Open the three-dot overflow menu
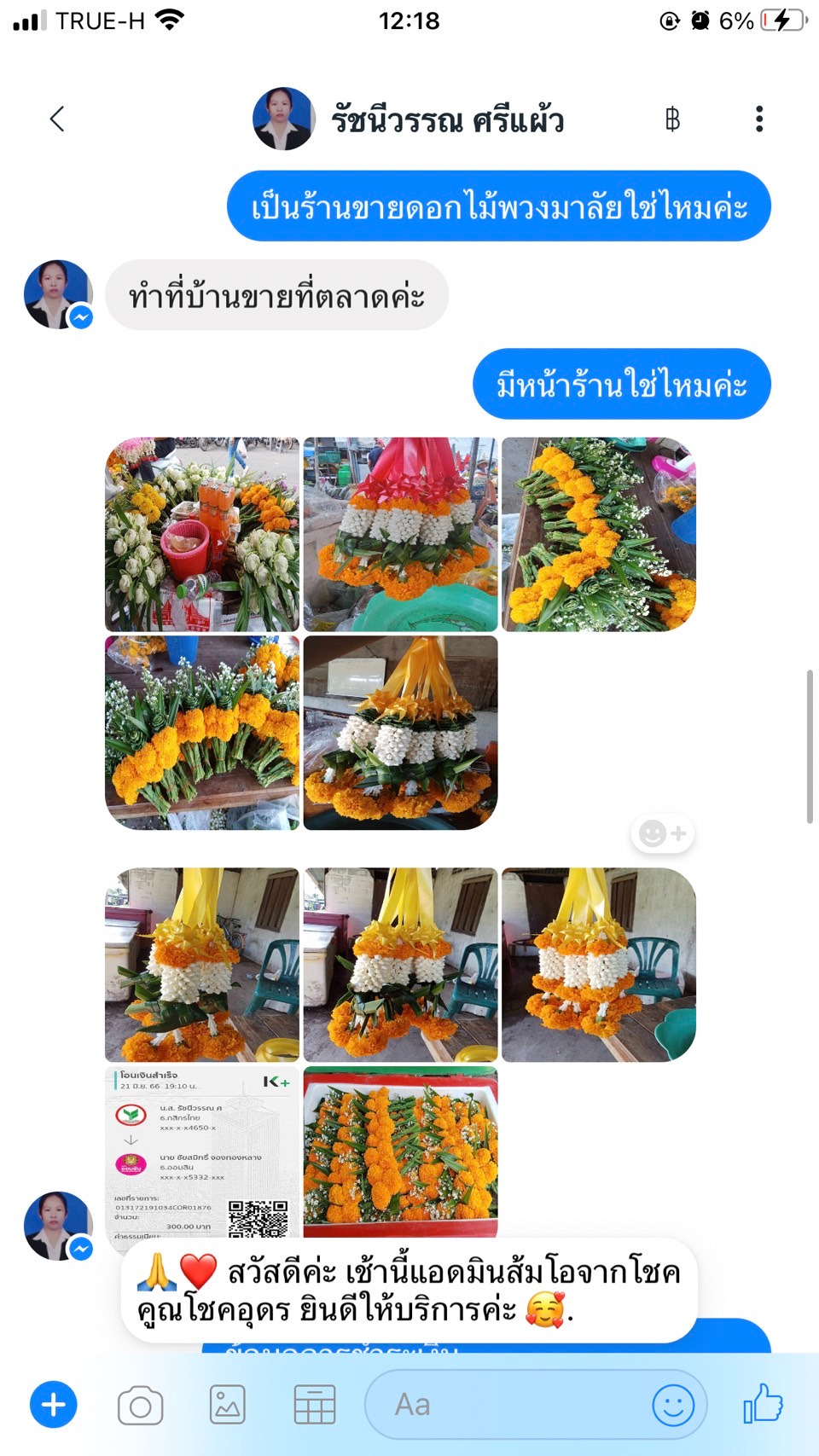 click(758, 119)
